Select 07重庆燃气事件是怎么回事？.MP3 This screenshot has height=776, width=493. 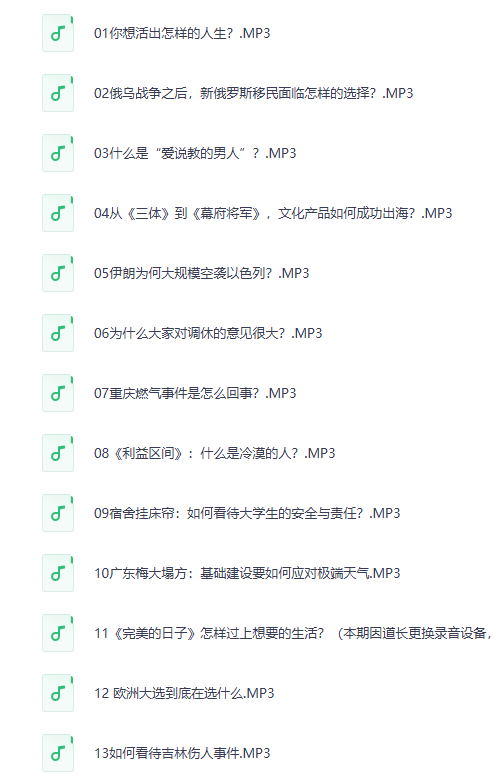(x=195, y=393)
